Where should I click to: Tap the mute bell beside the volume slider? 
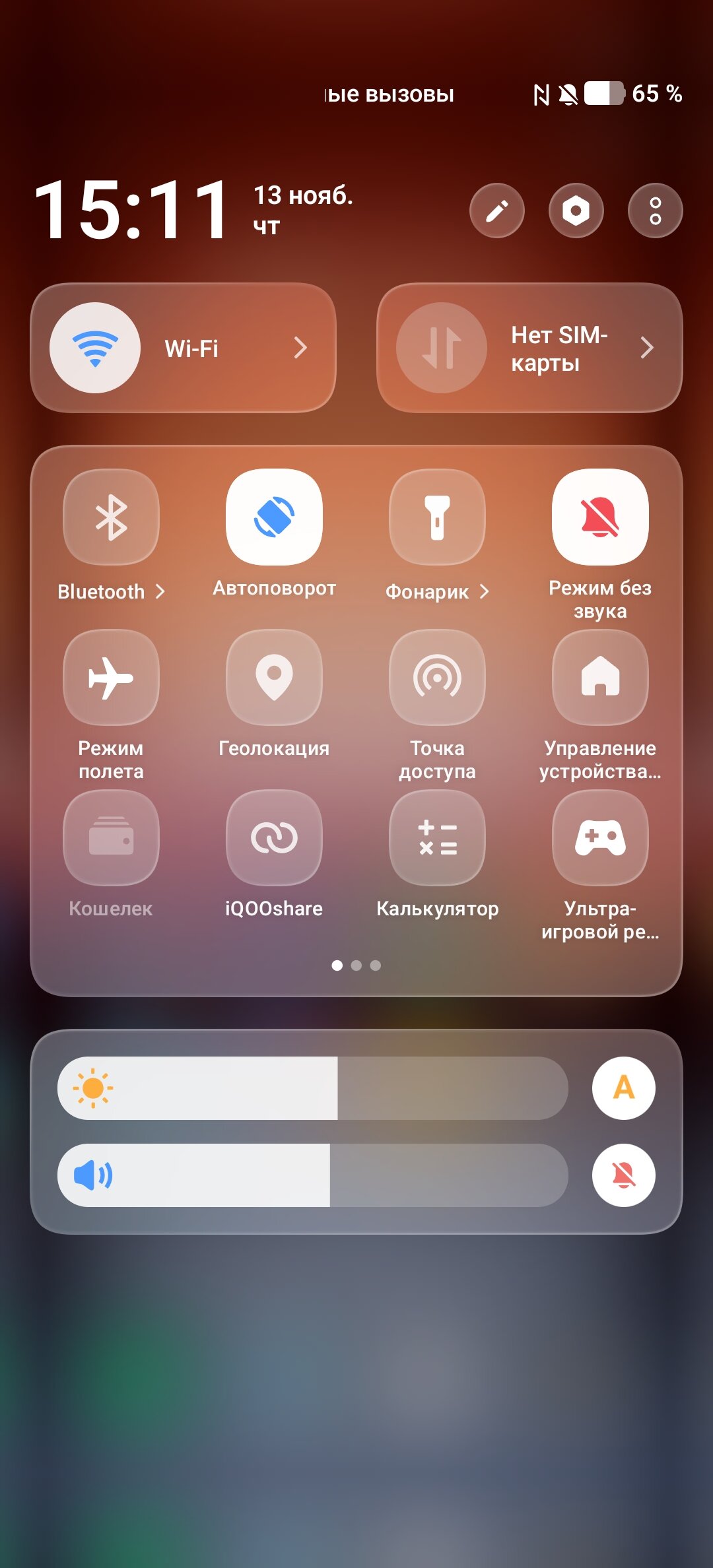(x=623, y=1175)
